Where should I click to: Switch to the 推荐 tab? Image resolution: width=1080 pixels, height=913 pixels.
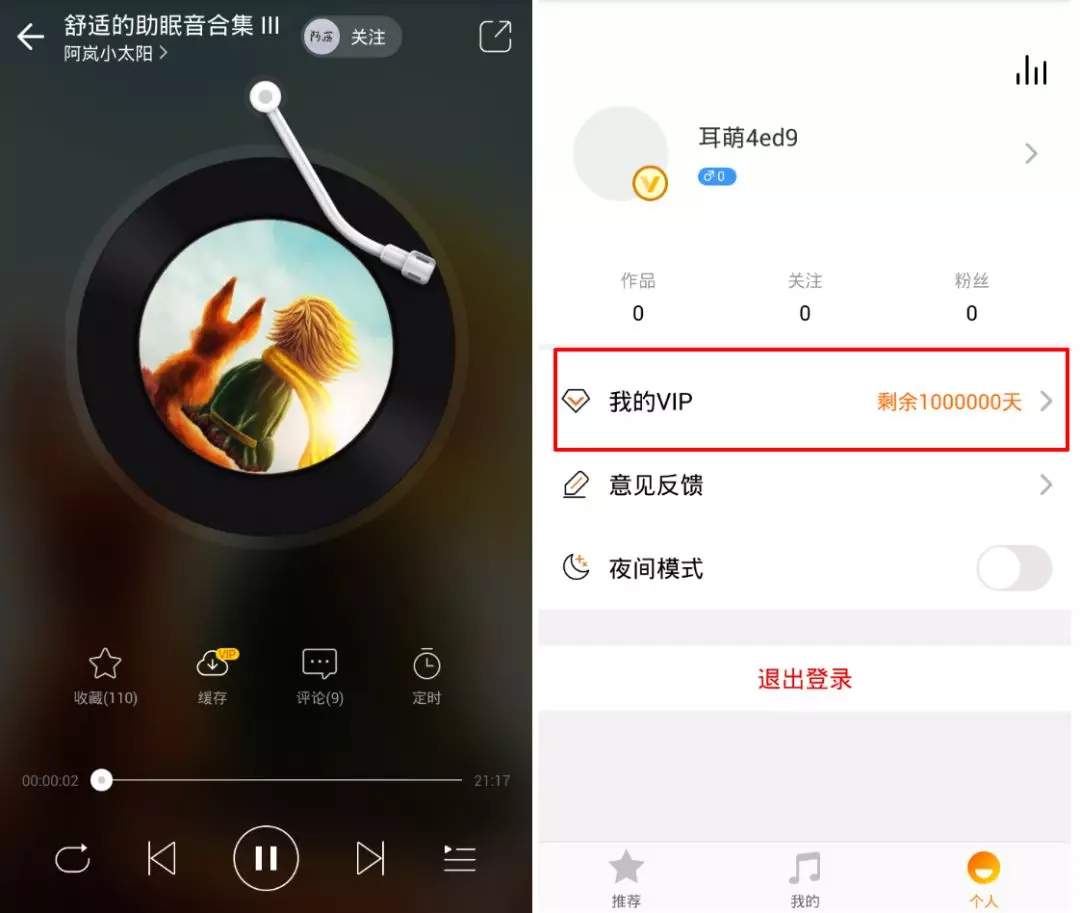coord(626,878)
